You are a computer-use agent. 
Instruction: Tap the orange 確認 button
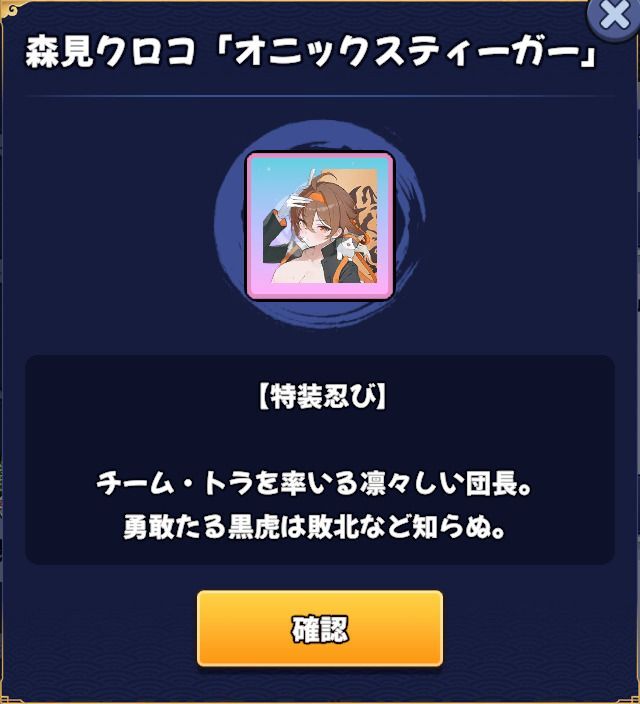pos(320,629)
